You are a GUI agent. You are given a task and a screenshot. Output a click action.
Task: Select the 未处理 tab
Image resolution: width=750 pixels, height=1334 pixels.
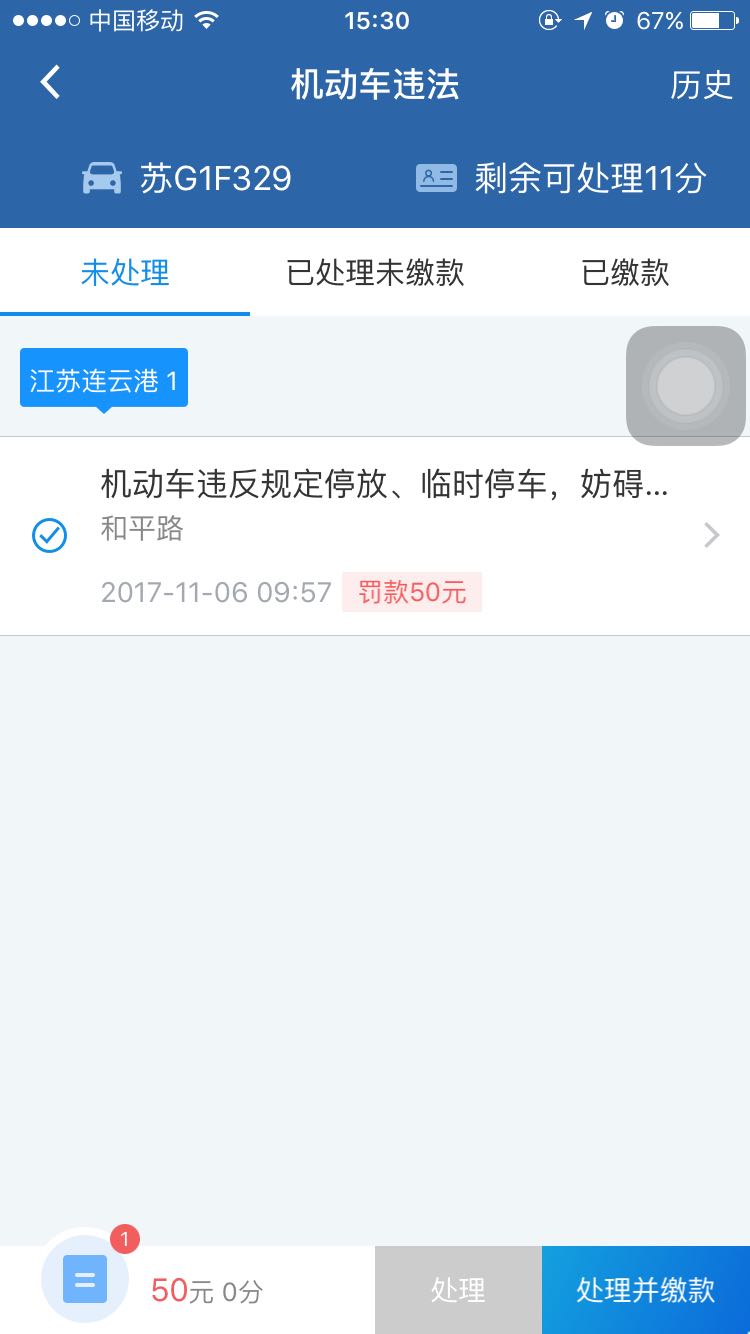(x=125, y=273)
